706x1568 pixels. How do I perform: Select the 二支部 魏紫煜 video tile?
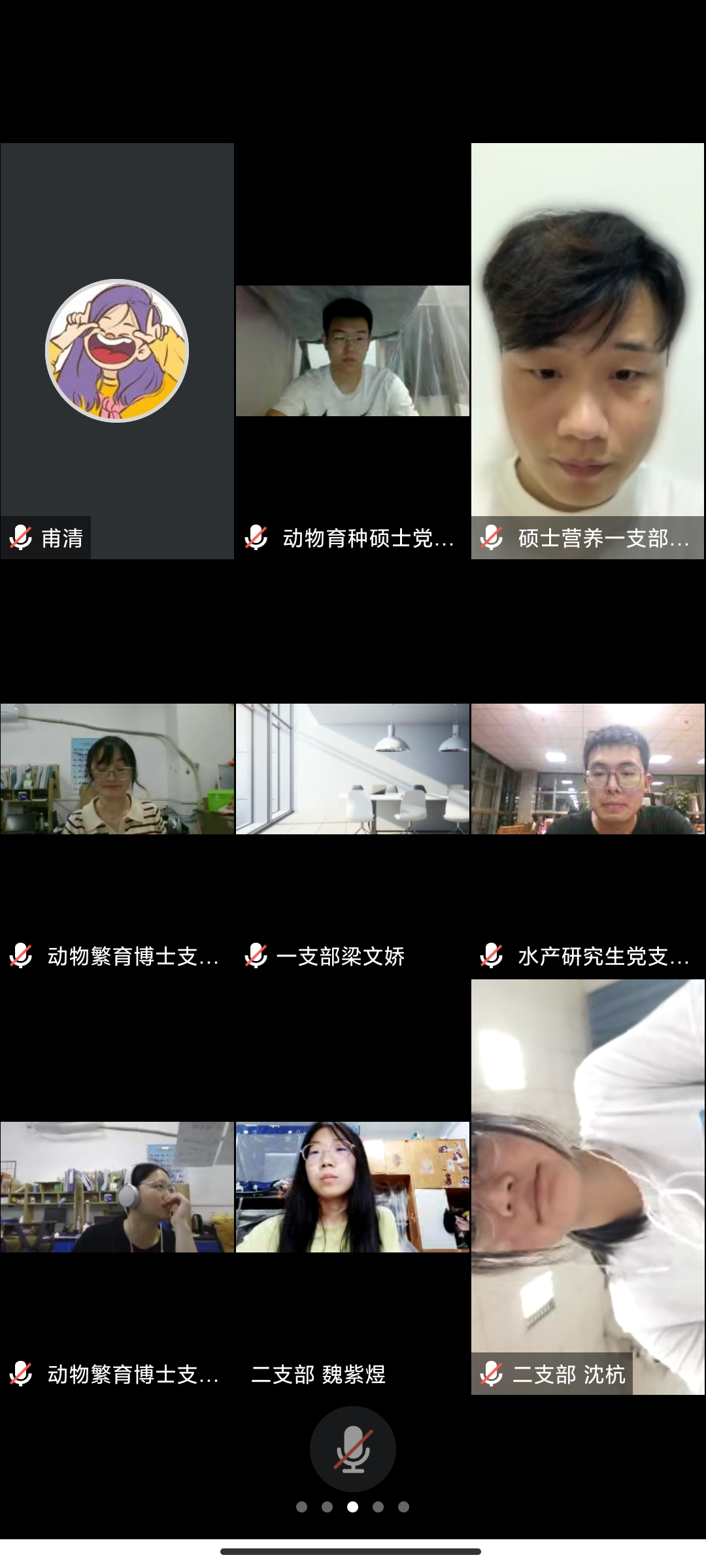pos(352,1186)
